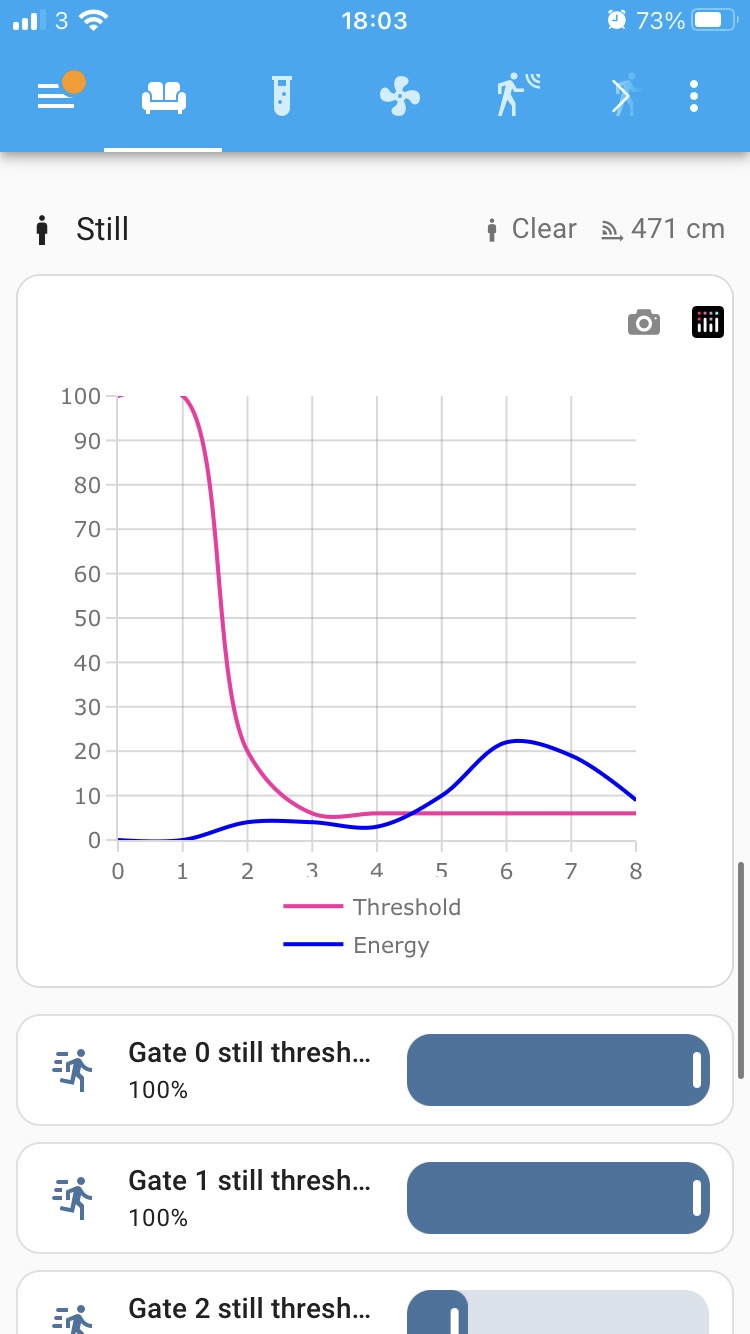Open the three-dot overflow menu
The width and height of the screenshot is (750, 1334).
click(x=693, y=97)
